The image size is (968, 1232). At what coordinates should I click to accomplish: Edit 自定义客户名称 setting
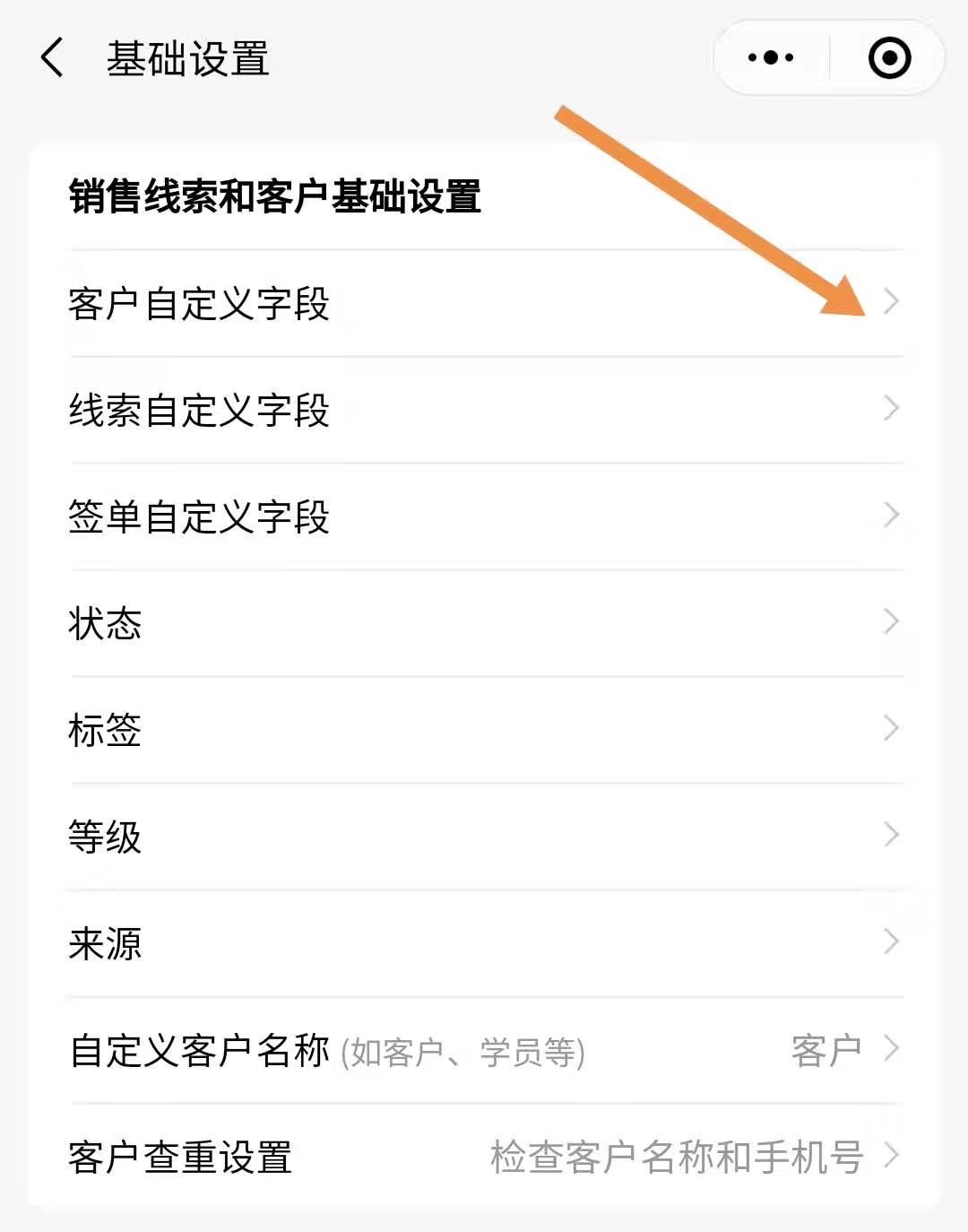coord(484,1050)
